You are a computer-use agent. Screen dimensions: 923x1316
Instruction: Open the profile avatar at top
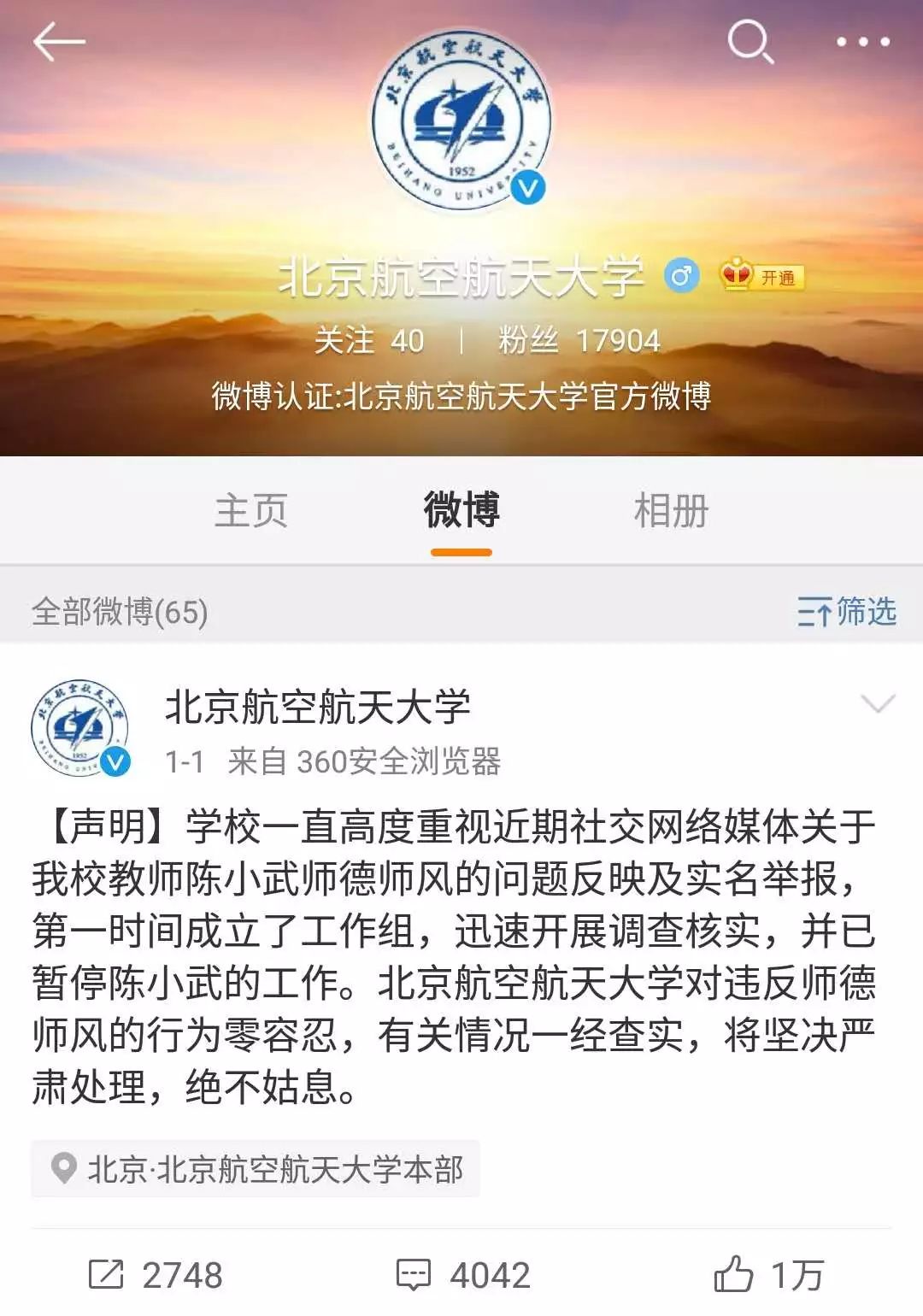pyautogui.click(x=461, y=120)
